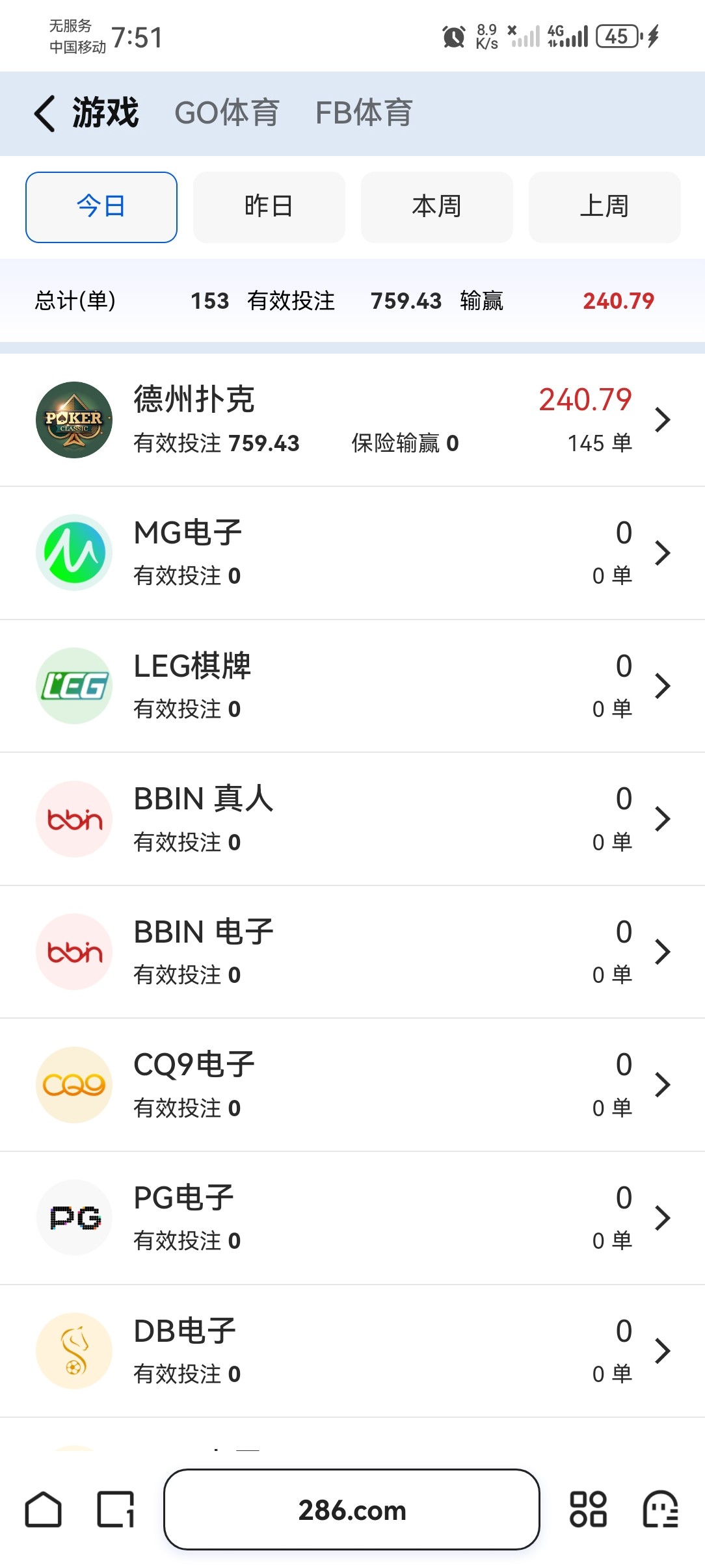Go to the browser home page
This screenshot has width=705, height=1568.
[44, 1509]
